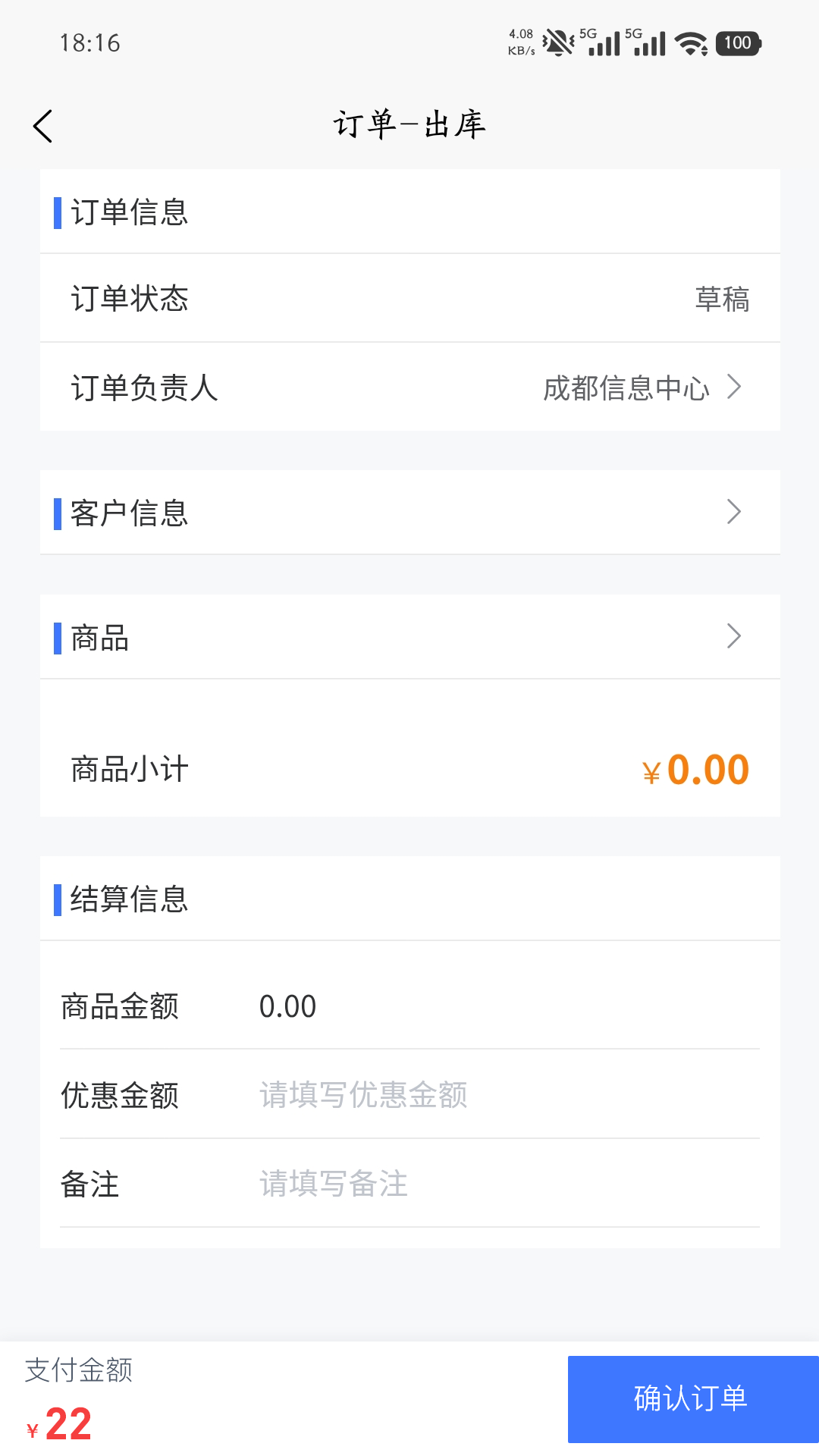
Task: Tap the 结算信息 section header
Action: [x=127, y=899]
